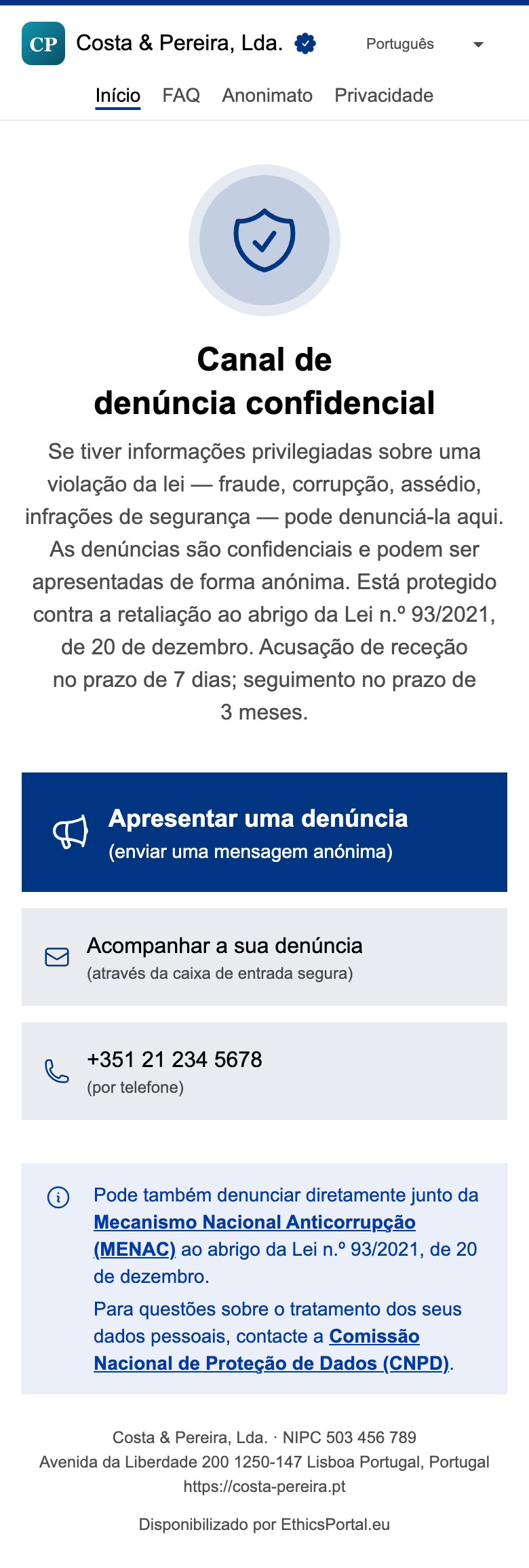Open the Mecanismo Nacional Anticorrupção (MENAC) link
Viewport: 529px width, 1568px height.
click(254, 1235)
